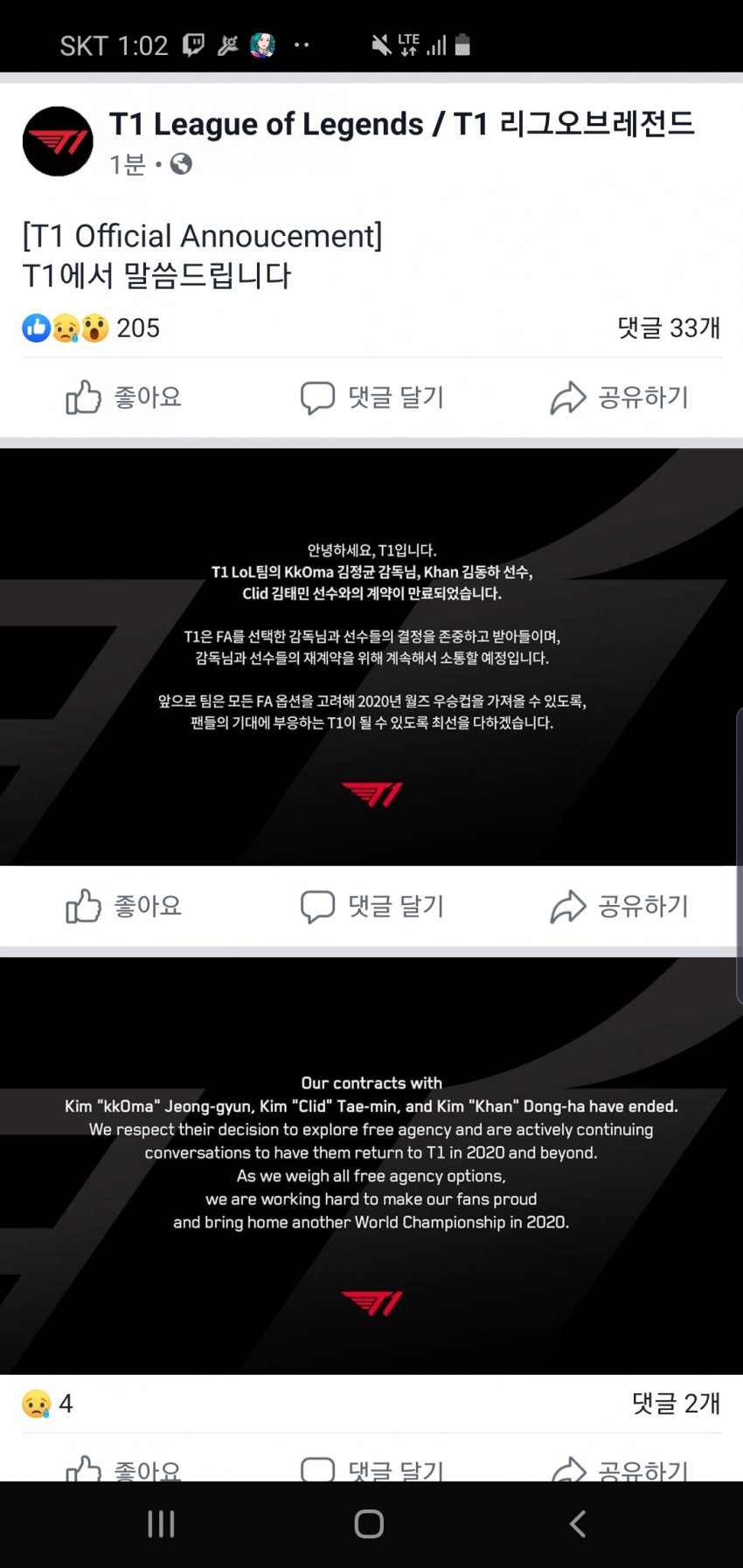The height and width of the screenshot is (1568, 743).
Task: Open the recent apps screen
Action: [161, 1524]
